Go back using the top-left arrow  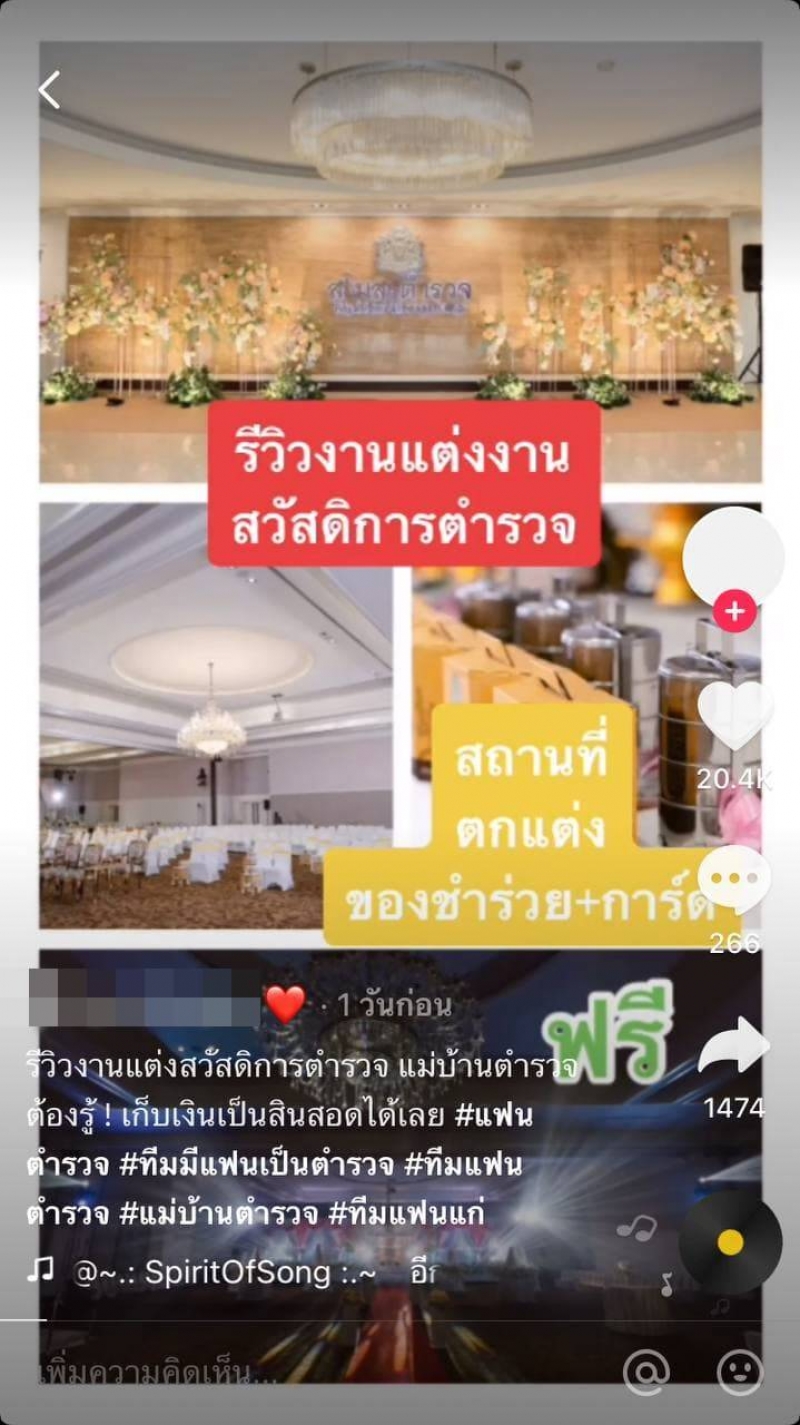tap(49, 90)
